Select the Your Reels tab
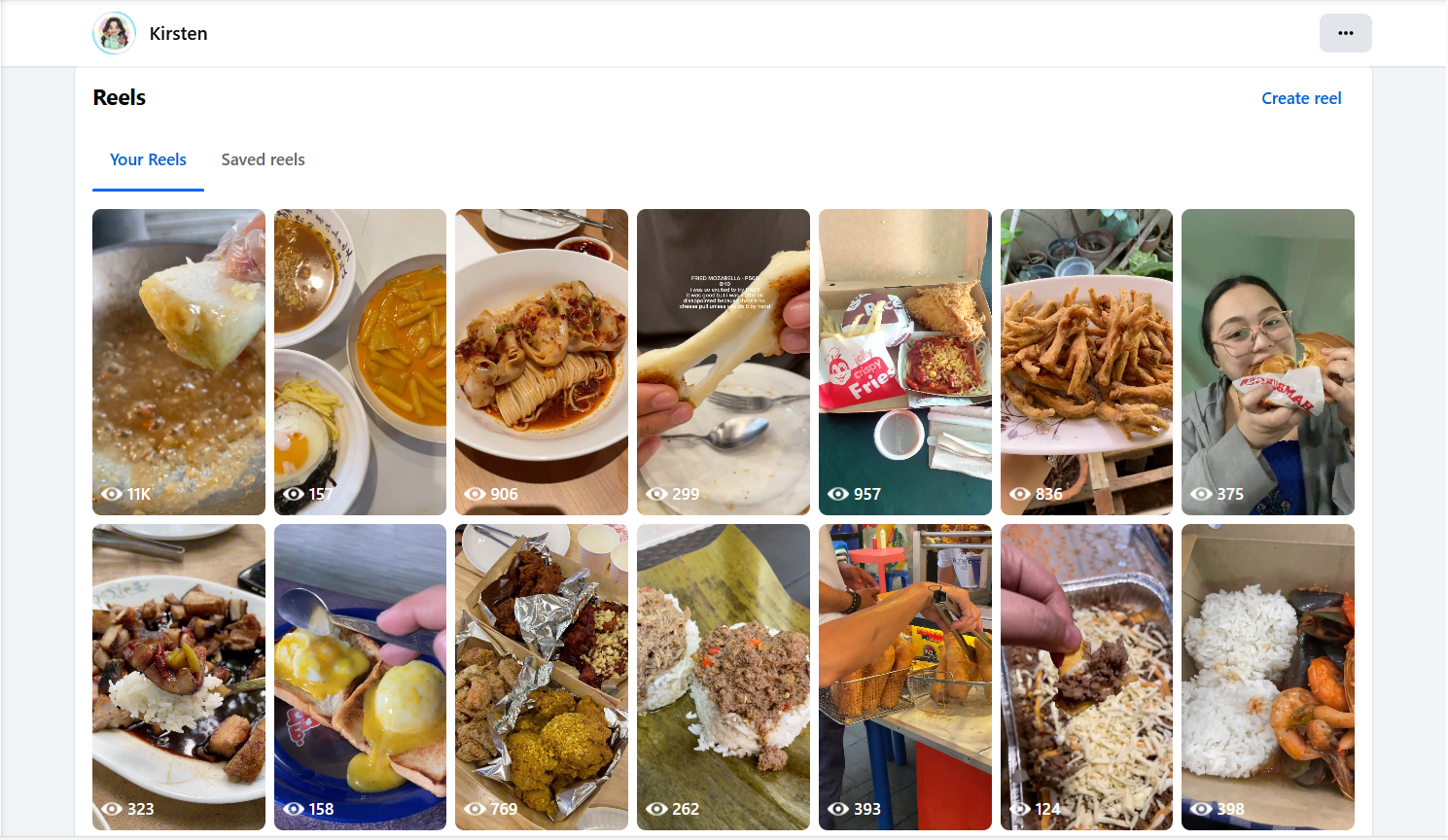Screen dimensions: 1448x840 (x=148, y=159)
